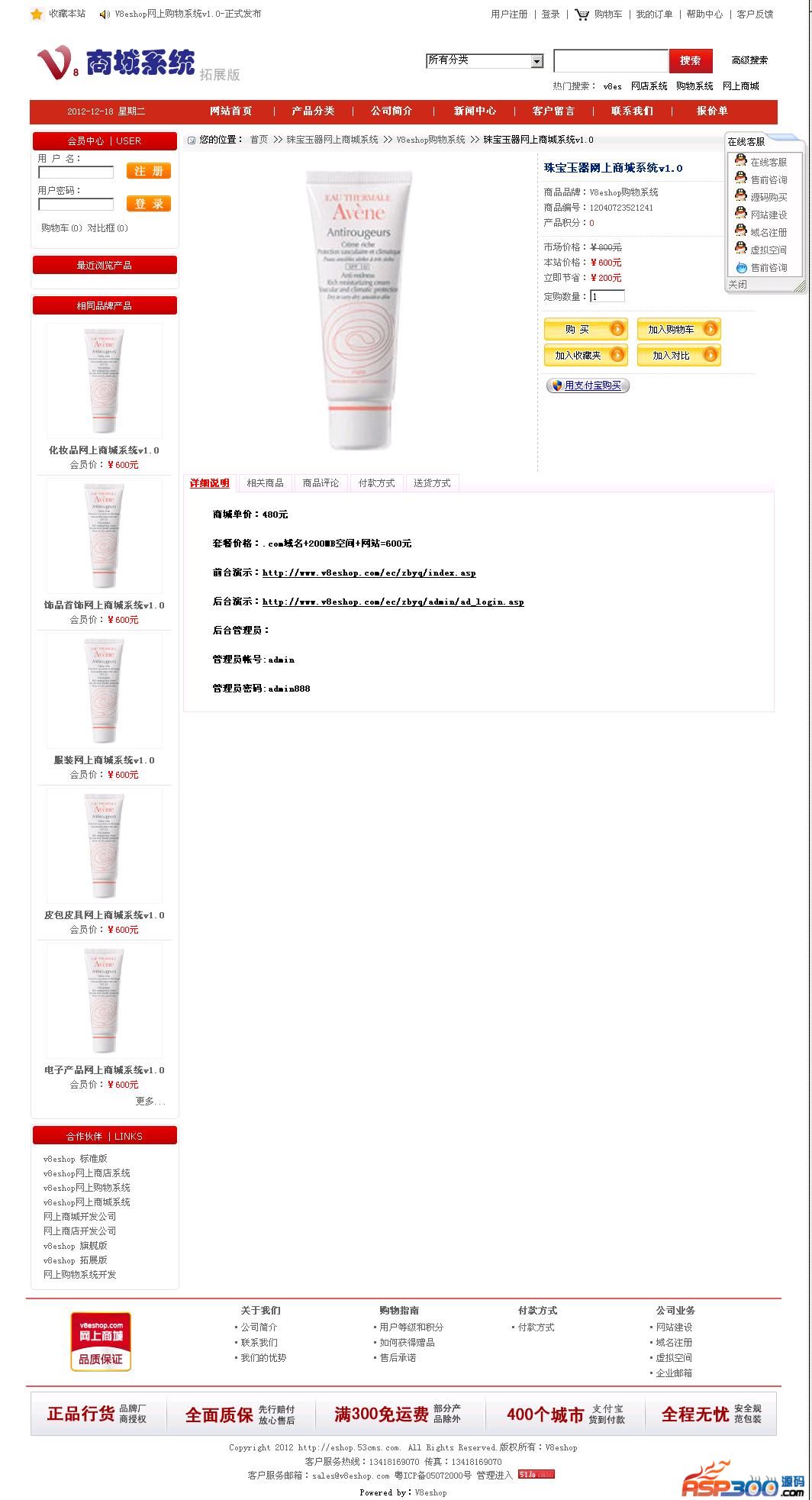Viewport: 812px width, 1500px height.
Task: Pay with 用支付宝购买 button
Action: coord(588,385)
